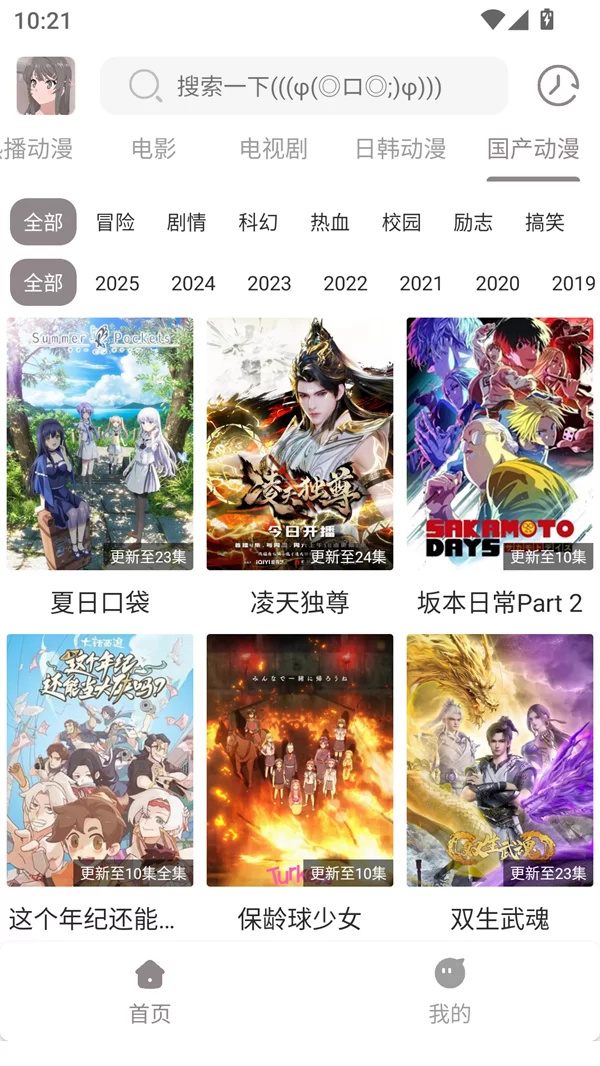This screenshot has width=600, height=1066.
Task: Choose the 2020 year chip
Action: click(x=497, y=283)
